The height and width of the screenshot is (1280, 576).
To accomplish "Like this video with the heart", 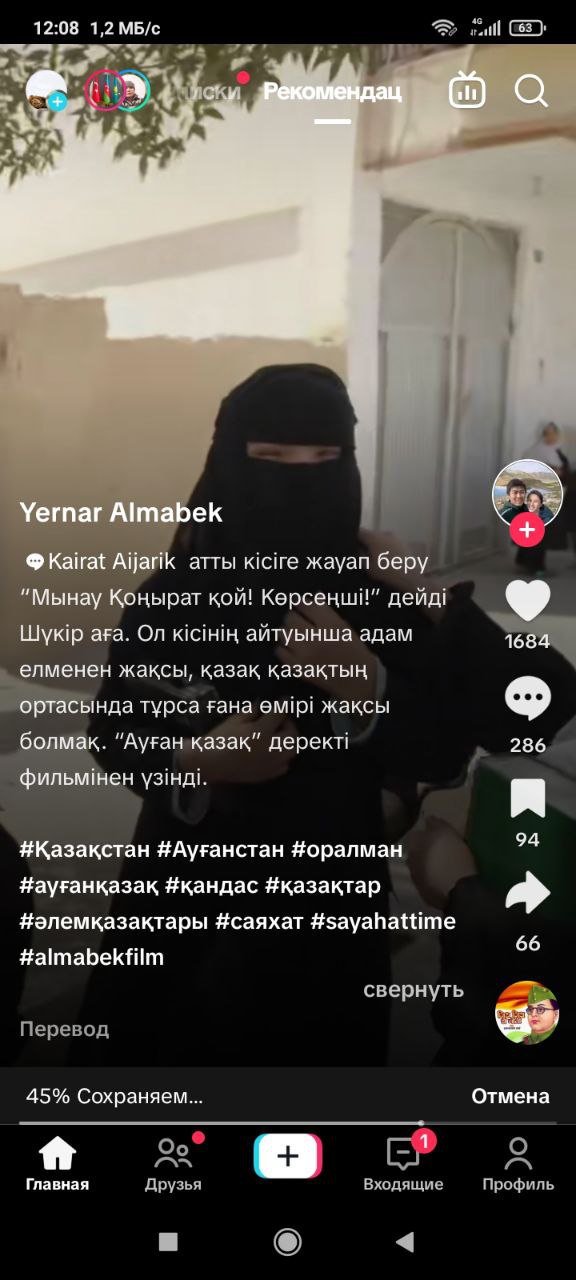I will pyautogui.click(x=528, y=599).
